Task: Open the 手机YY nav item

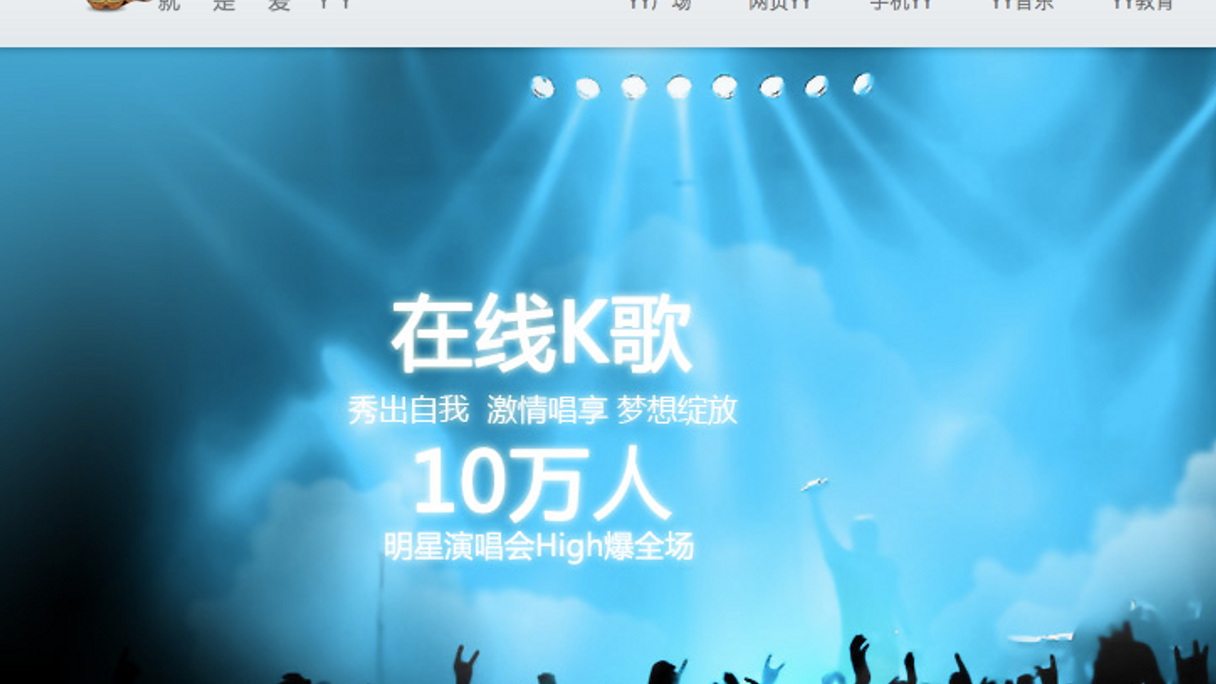Action: [900, 5]
